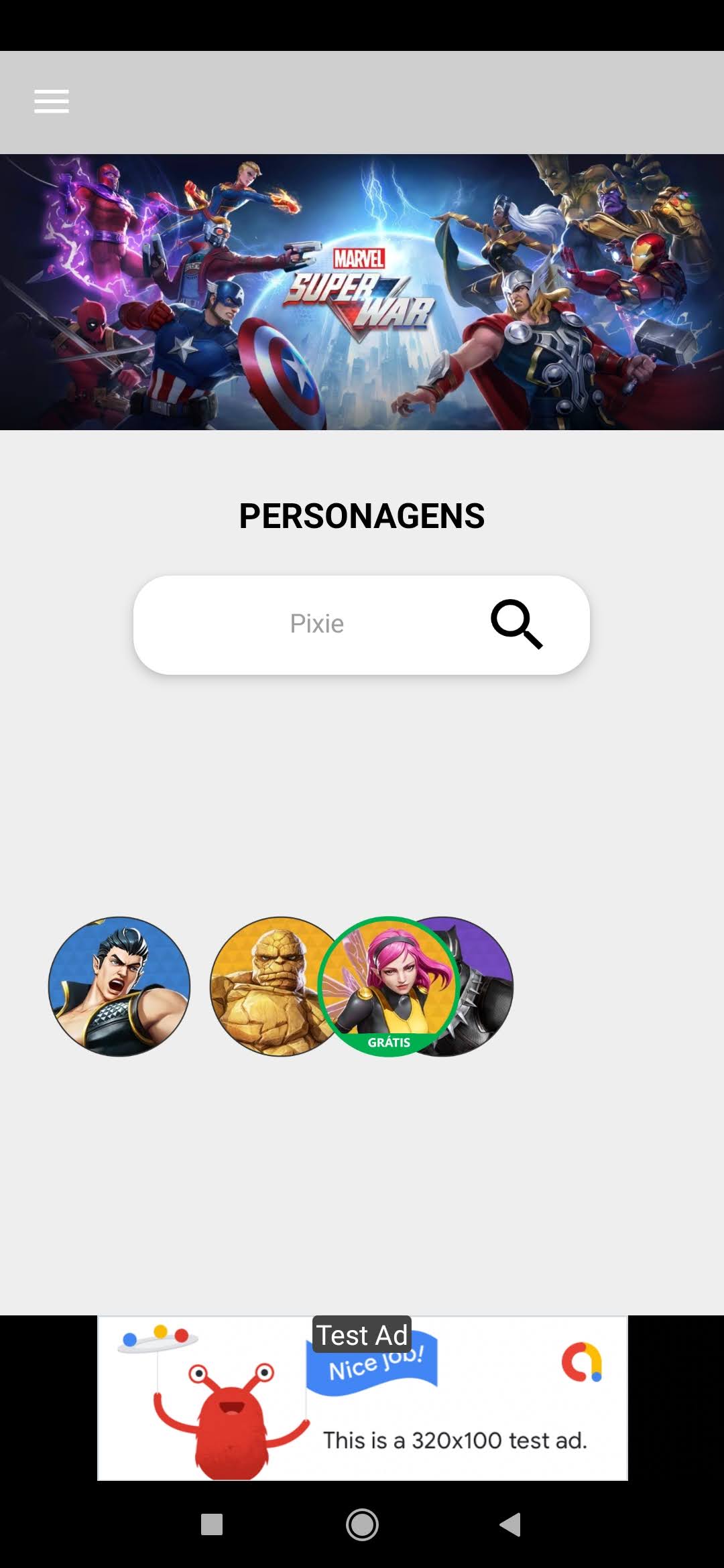
Task: Tap the Pixie search field
Action: (316, 624)
